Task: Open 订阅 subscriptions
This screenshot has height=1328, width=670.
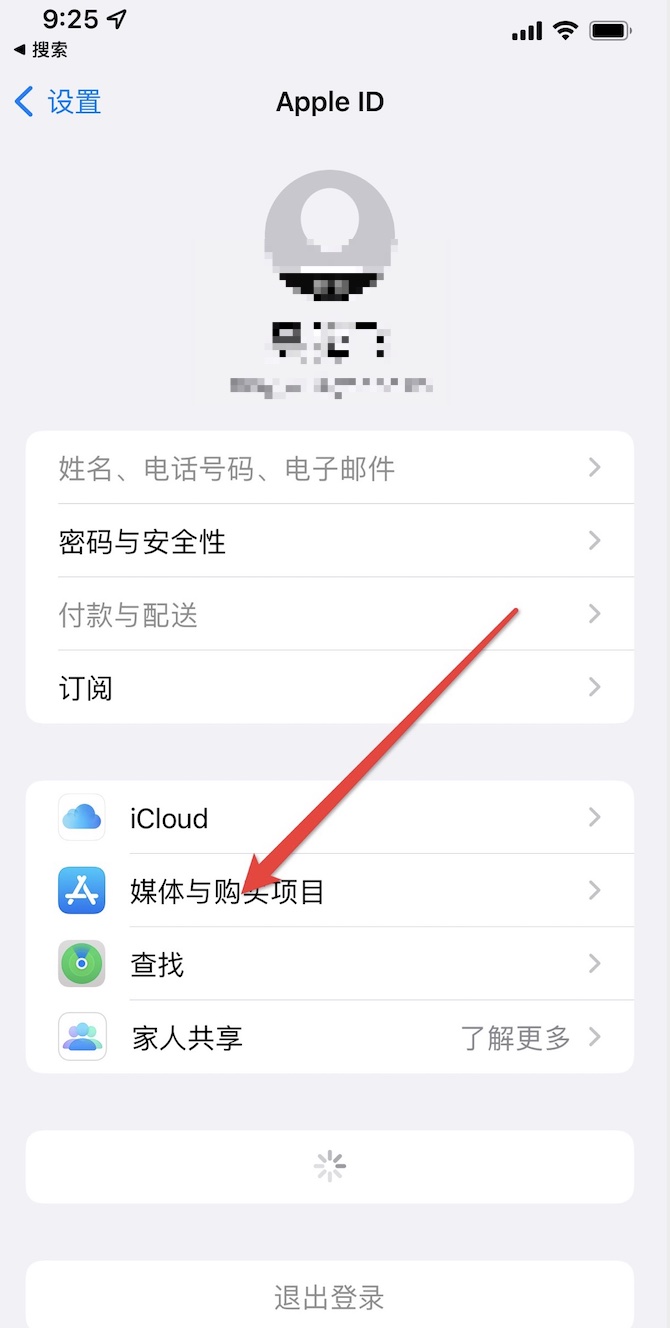Action: pos(329,687)
